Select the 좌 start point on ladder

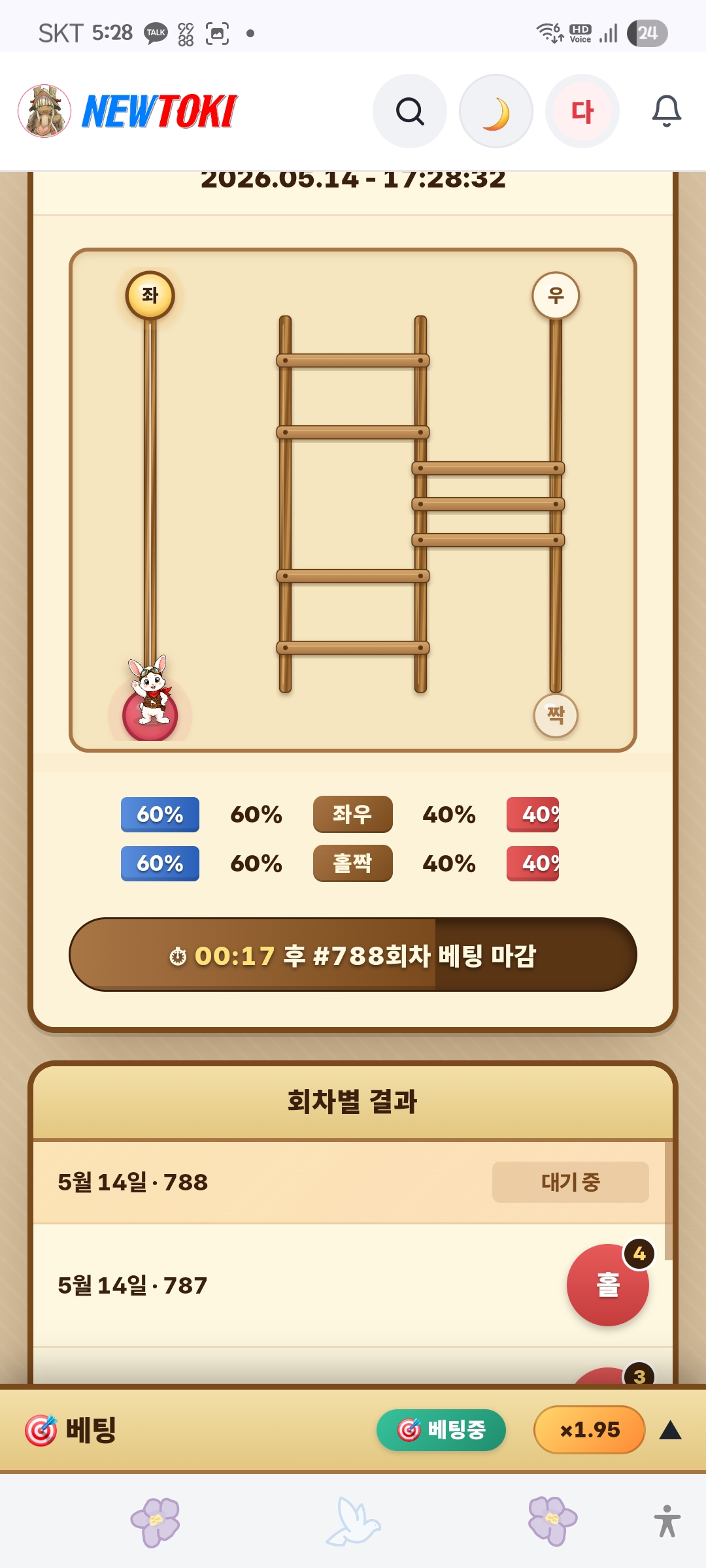pos(150,295)
